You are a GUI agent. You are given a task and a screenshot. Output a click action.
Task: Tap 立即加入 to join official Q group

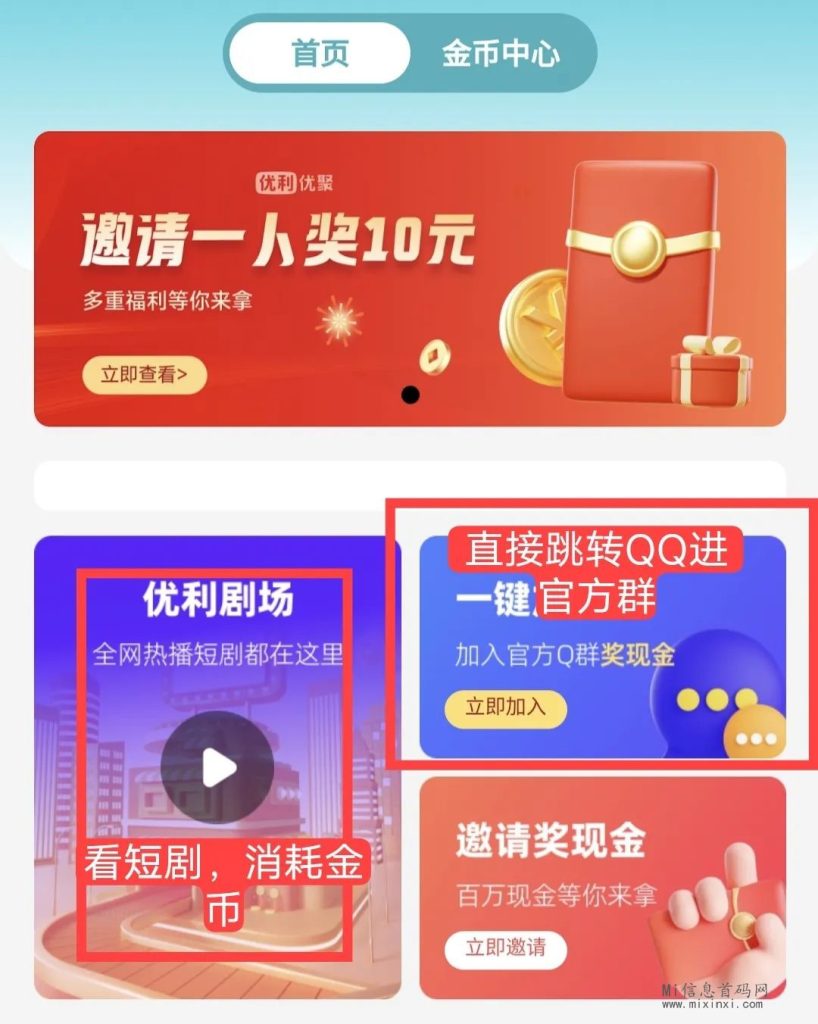pyautogui.click(x=505, y=708)
